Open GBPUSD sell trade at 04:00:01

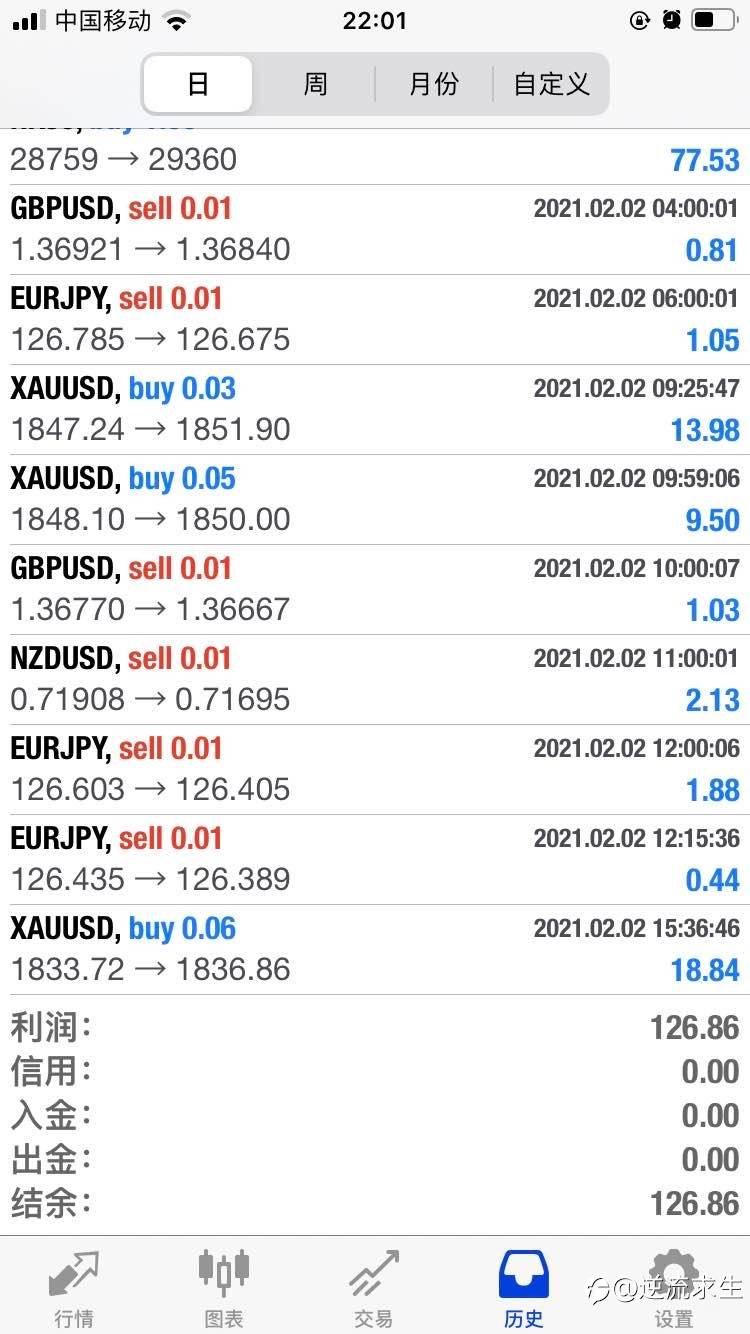[375, 230]
